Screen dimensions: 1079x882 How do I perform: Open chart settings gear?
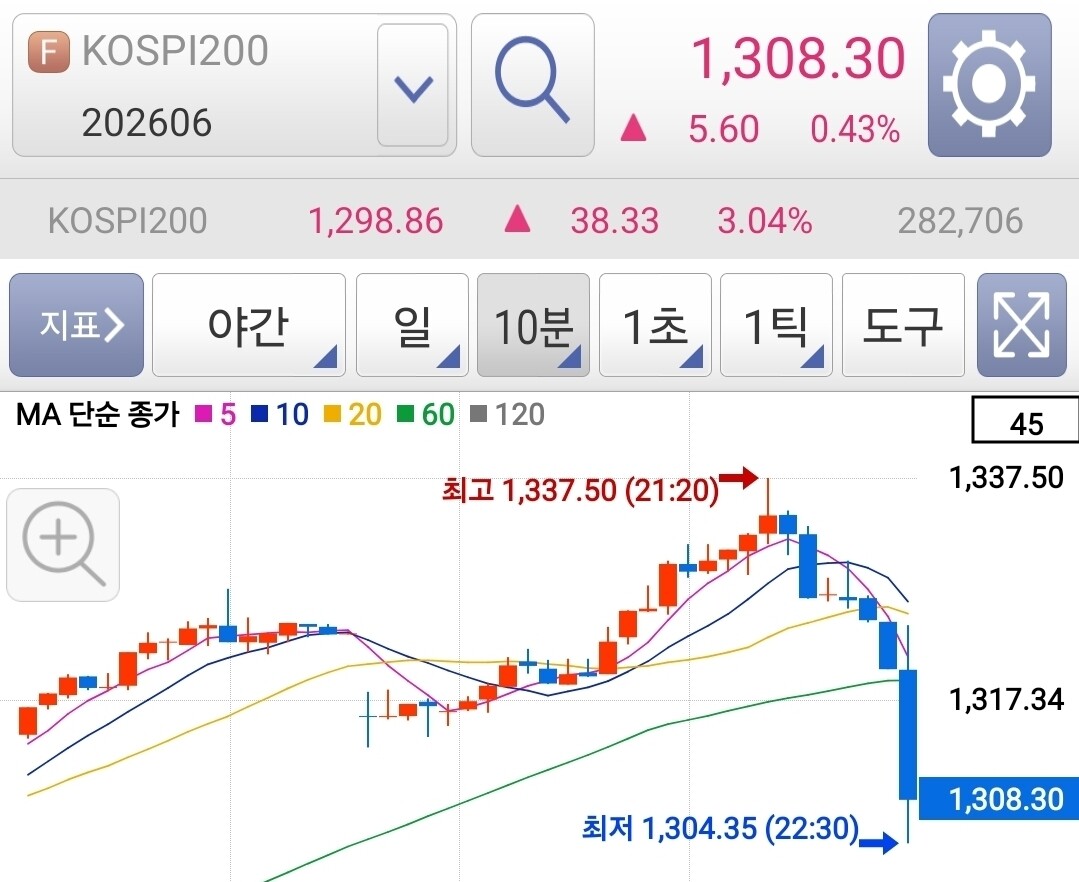click(x=990, y=85)
